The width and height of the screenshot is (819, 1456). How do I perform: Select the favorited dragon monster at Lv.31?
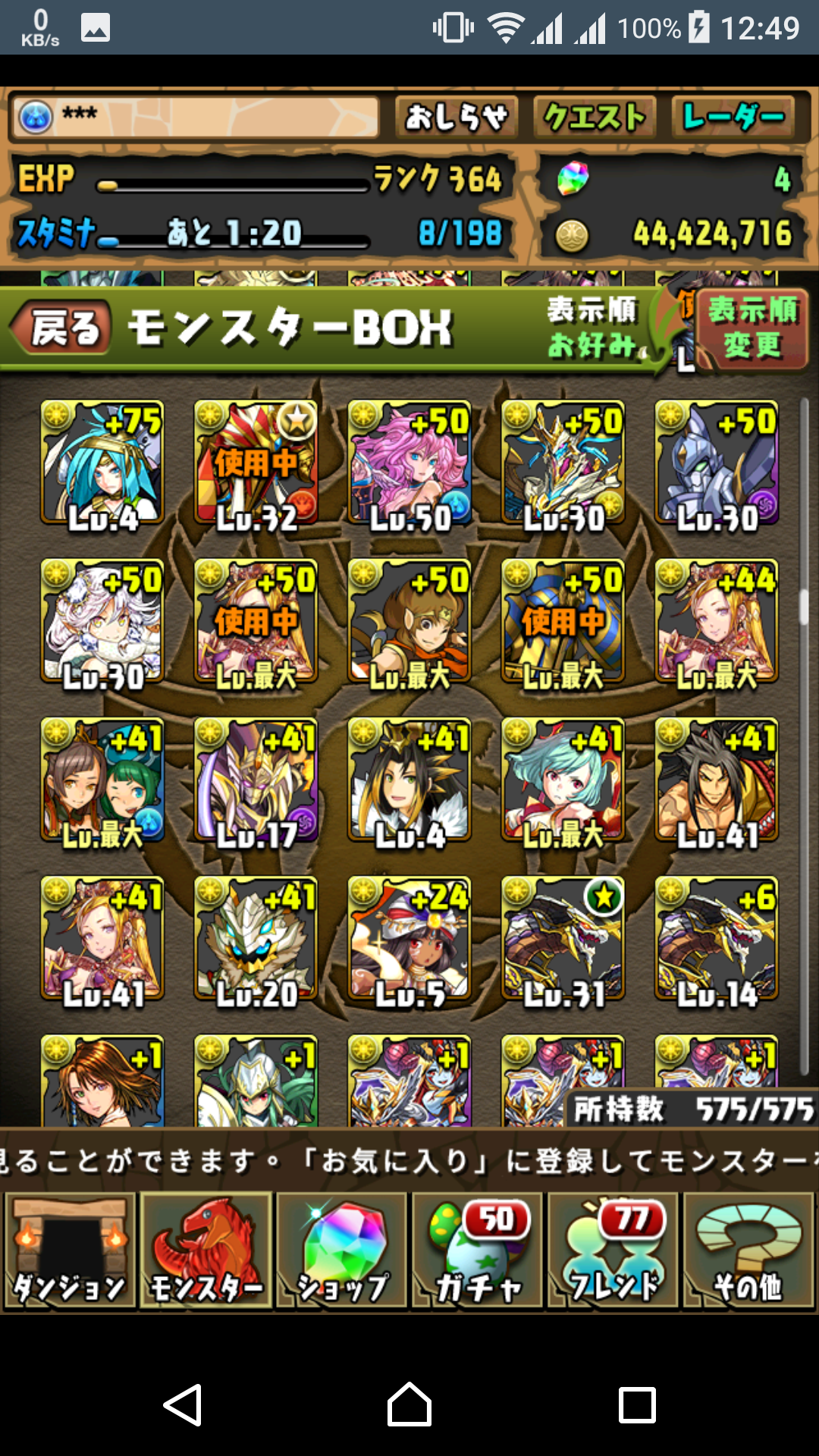pyautogui.click(x=563, y=939)
